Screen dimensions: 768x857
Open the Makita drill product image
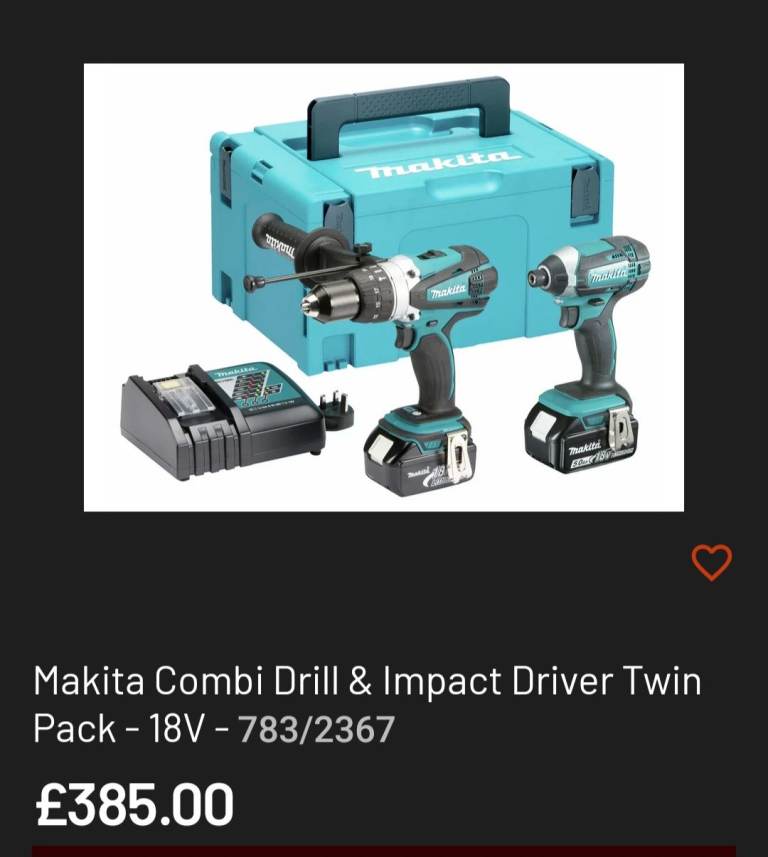pos(384,287)
